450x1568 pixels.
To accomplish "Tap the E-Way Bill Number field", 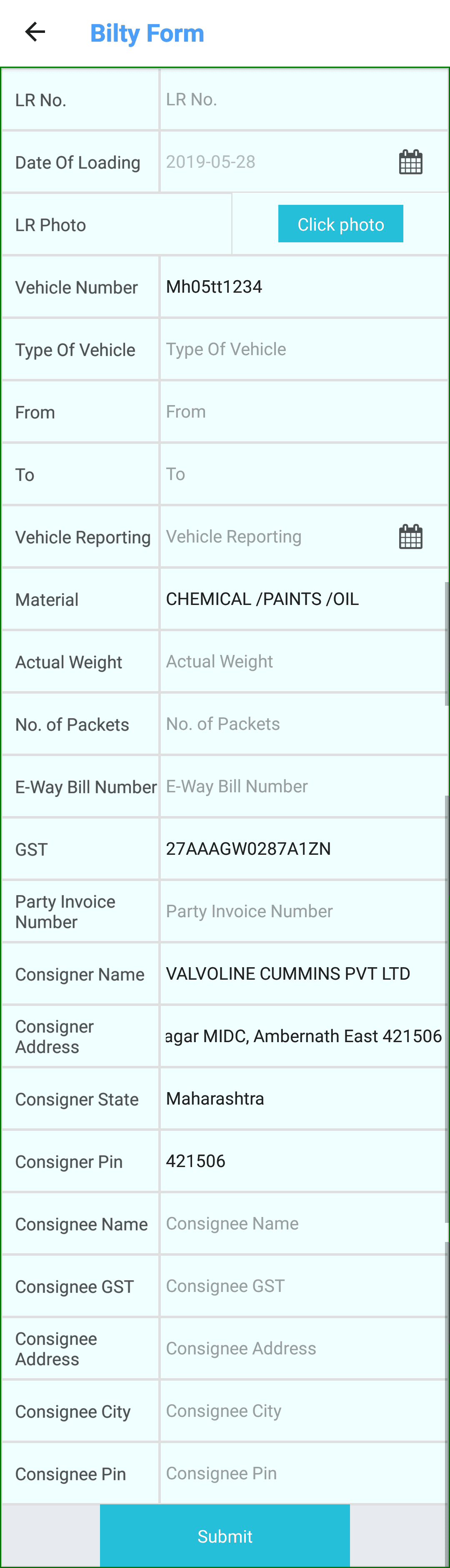I will (x=303, y=786).
